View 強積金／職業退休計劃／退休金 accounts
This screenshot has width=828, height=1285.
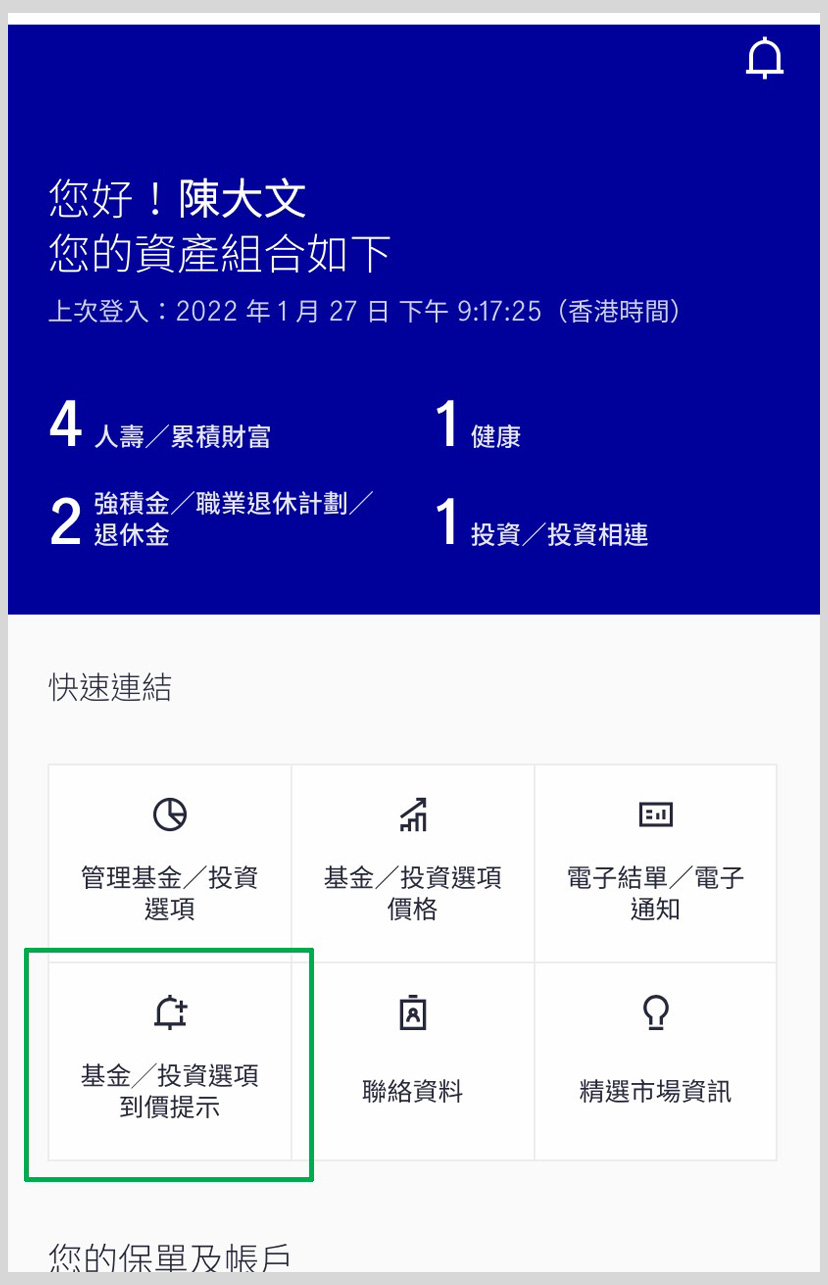(210, 520)
